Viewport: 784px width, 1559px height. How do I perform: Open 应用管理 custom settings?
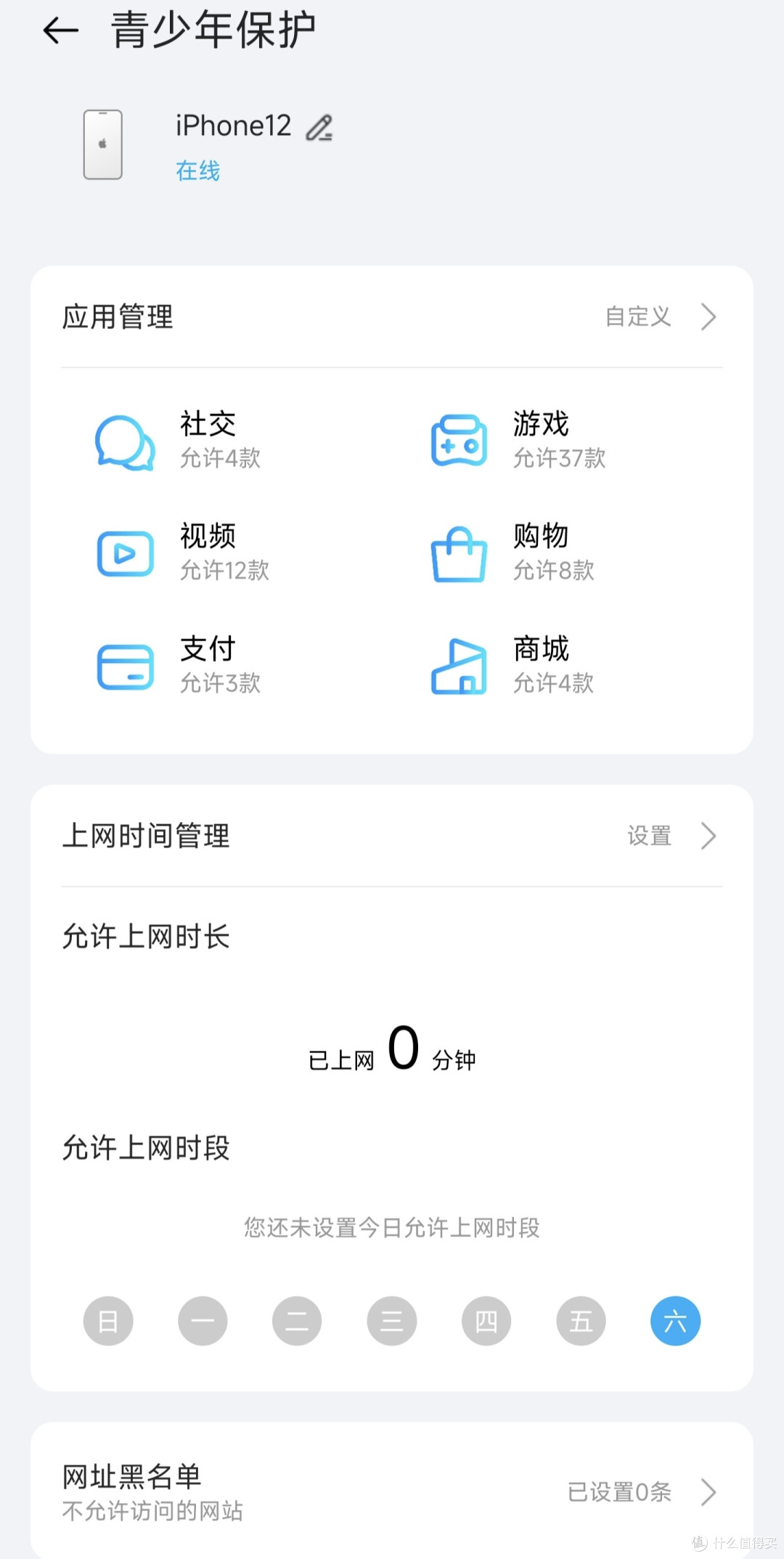(659, 317)
